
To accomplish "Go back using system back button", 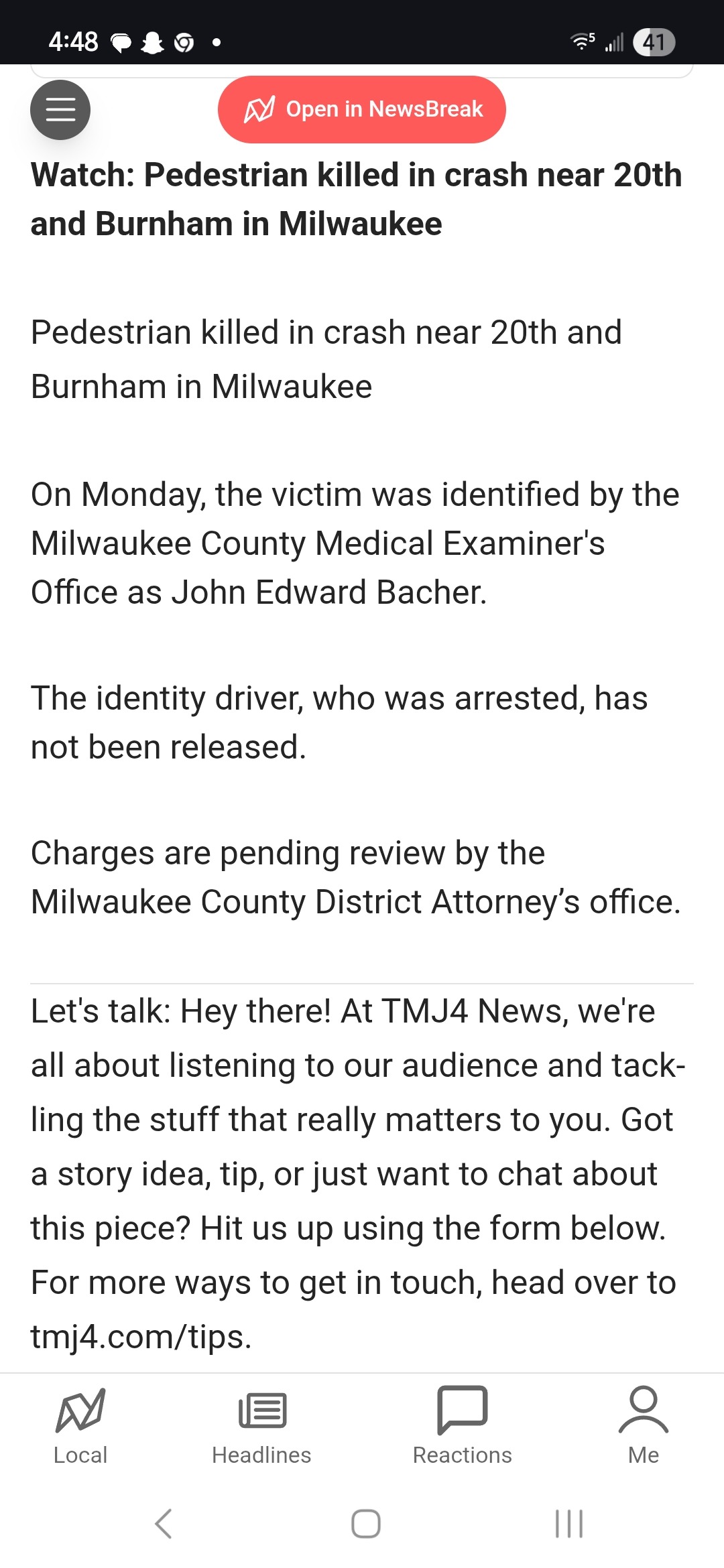I will 164,1524.
